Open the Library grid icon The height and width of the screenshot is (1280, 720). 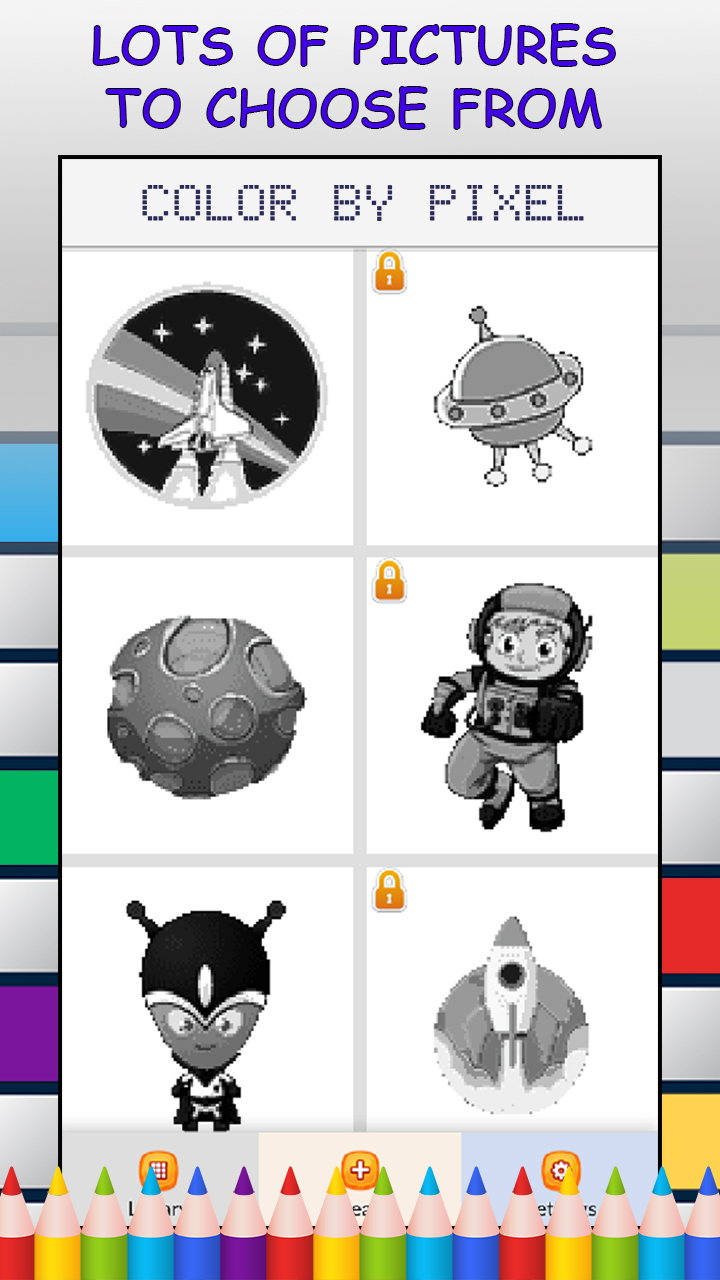click(158, 1168)
